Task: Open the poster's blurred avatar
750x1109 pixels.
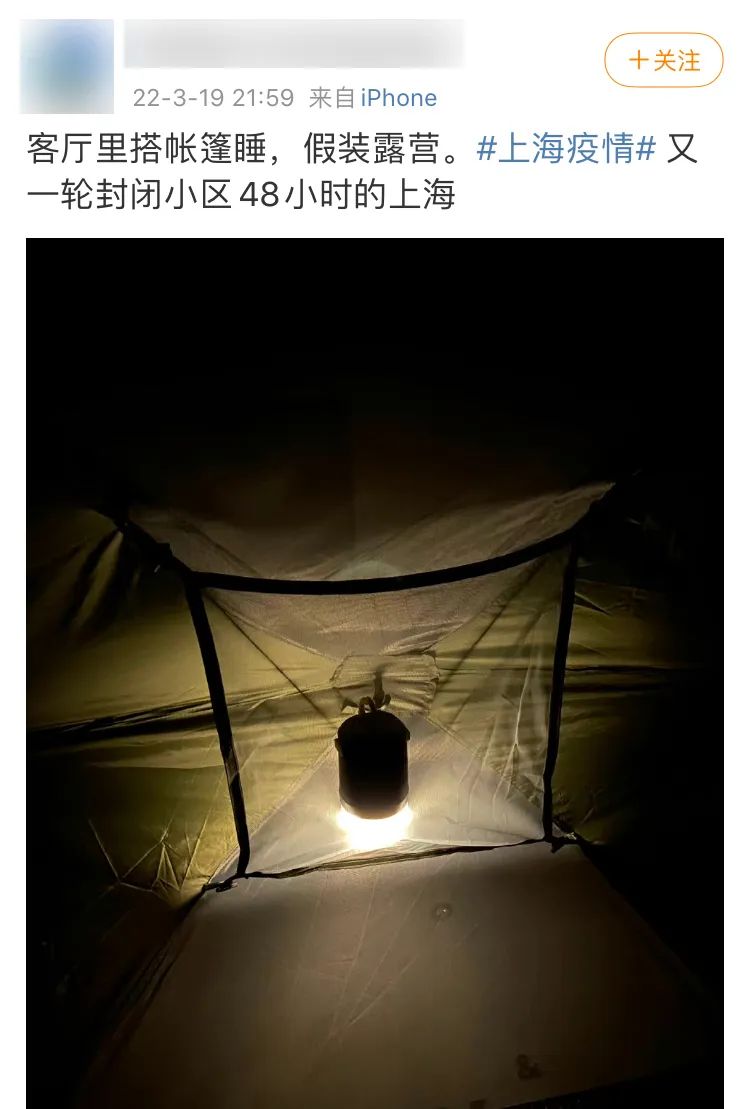Action: (x=67, y=66)
